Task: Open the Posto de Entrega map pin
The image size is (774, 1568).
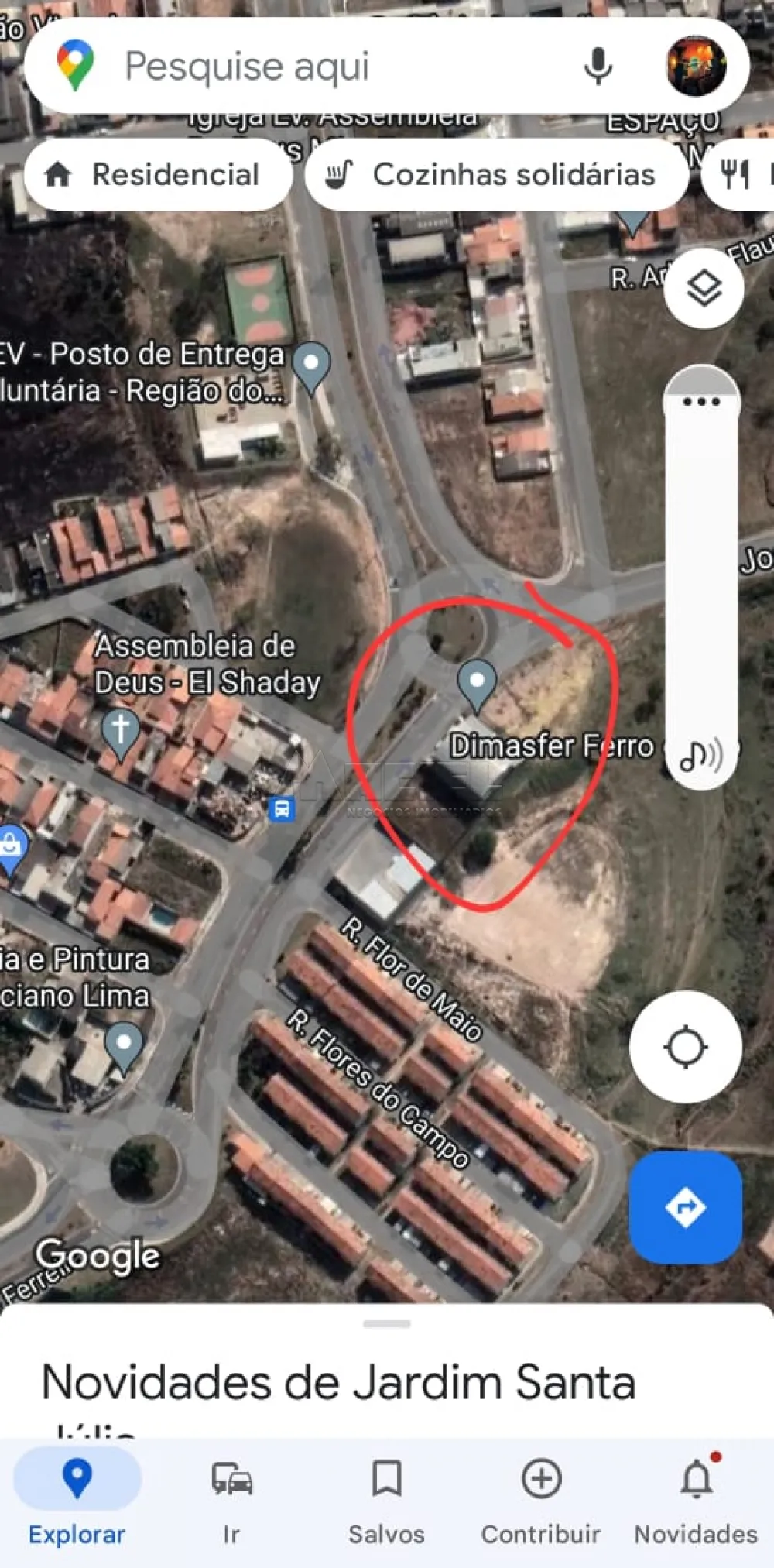Action: 311,365
